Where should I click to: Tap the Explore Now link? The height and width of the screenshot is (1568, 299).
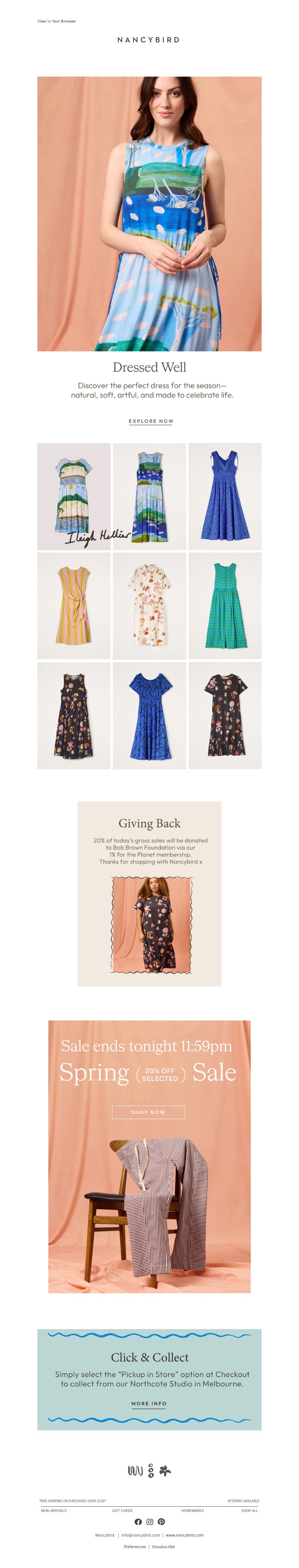point(151,421)
